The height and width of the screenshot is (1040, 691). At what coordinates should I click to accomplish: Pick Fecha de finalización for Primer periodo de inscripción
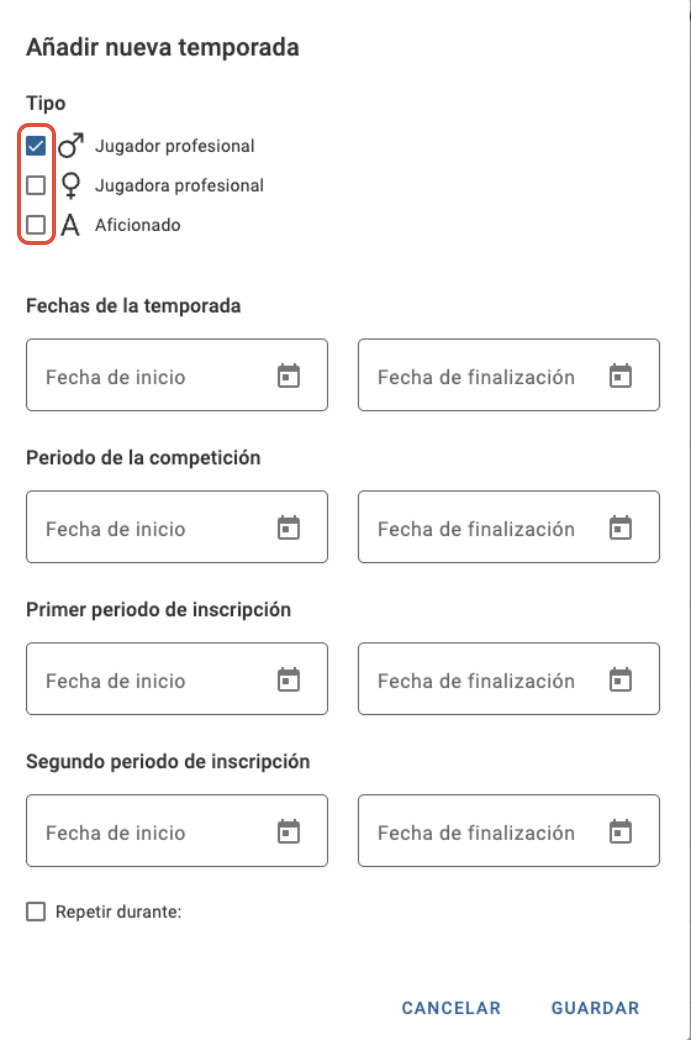coord(509,679)
